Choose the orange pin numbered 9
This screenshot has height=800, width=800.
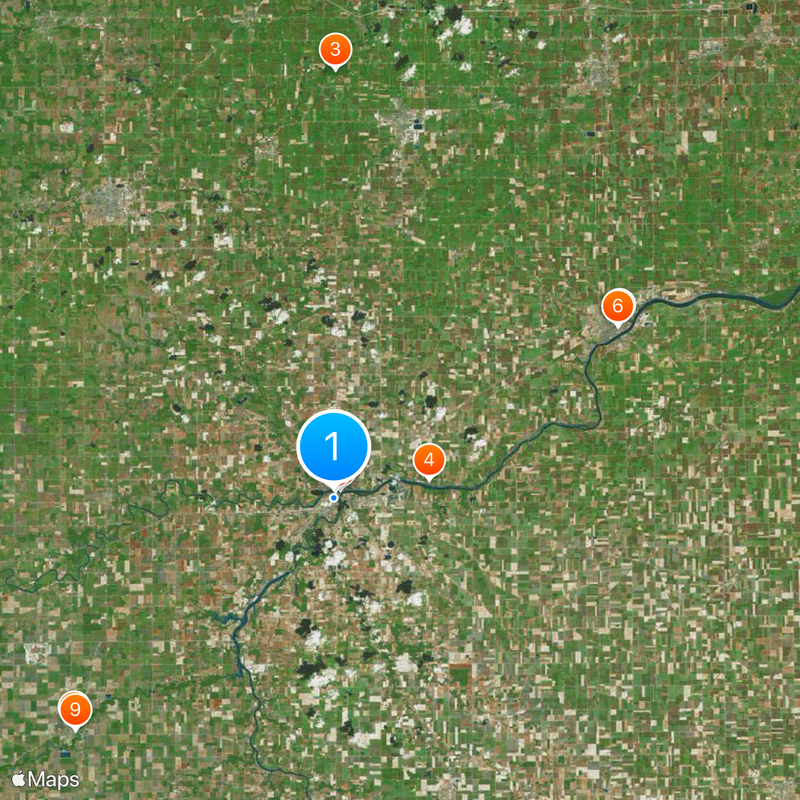click(74, 709)
